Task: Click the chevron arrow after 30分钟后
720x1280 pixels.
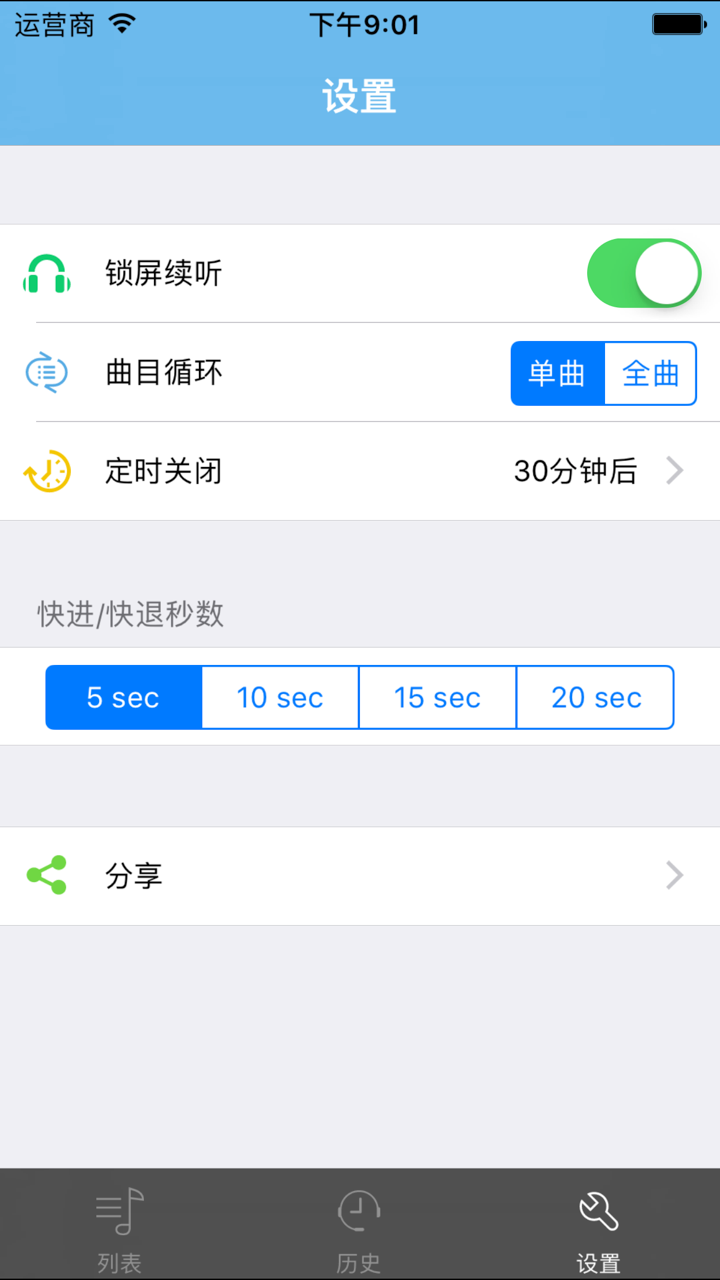Action: (x=675, y=471)
